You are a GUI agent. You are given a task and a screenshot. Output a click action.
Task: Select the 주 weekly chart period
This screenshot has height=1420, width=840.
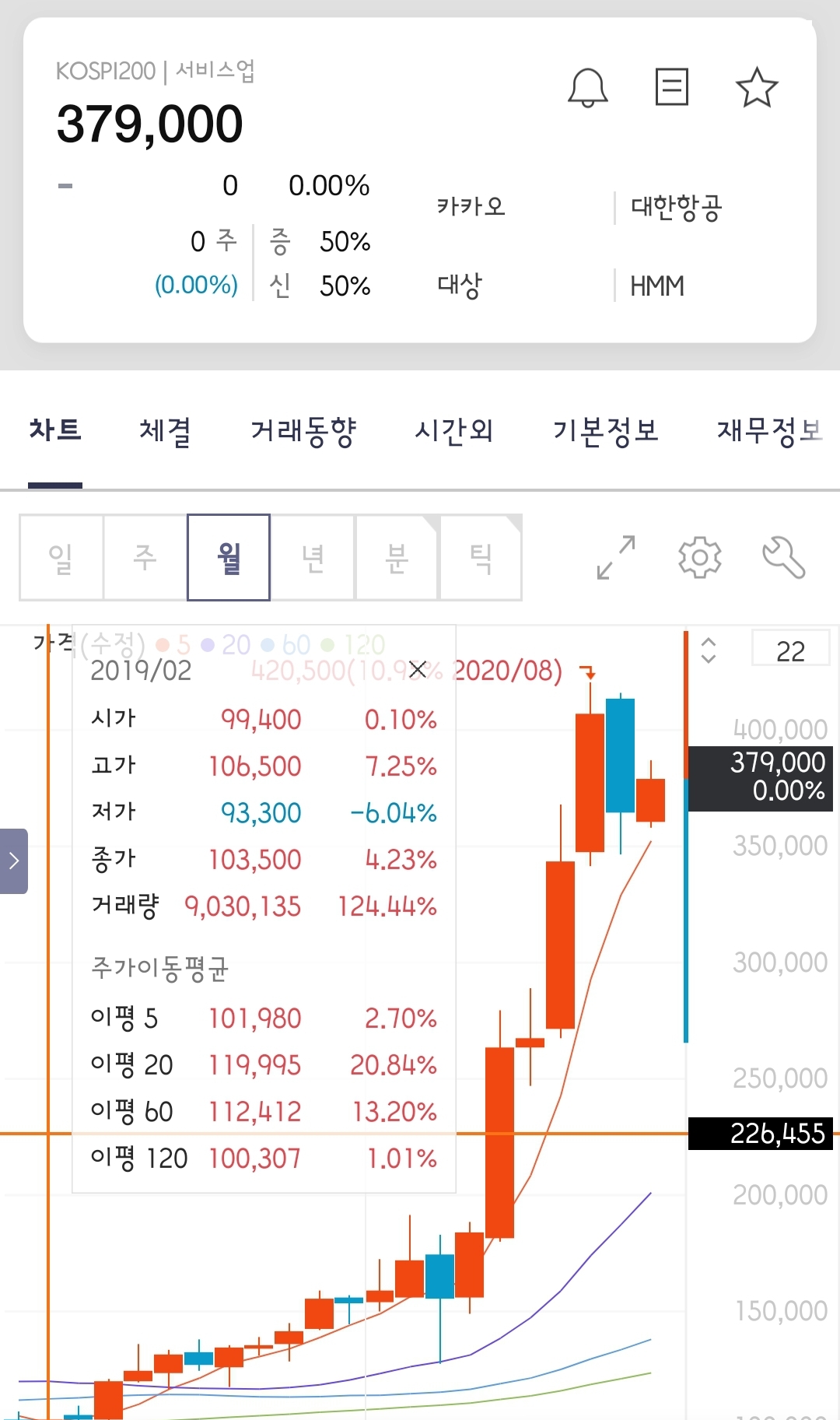tap(145, 557)
